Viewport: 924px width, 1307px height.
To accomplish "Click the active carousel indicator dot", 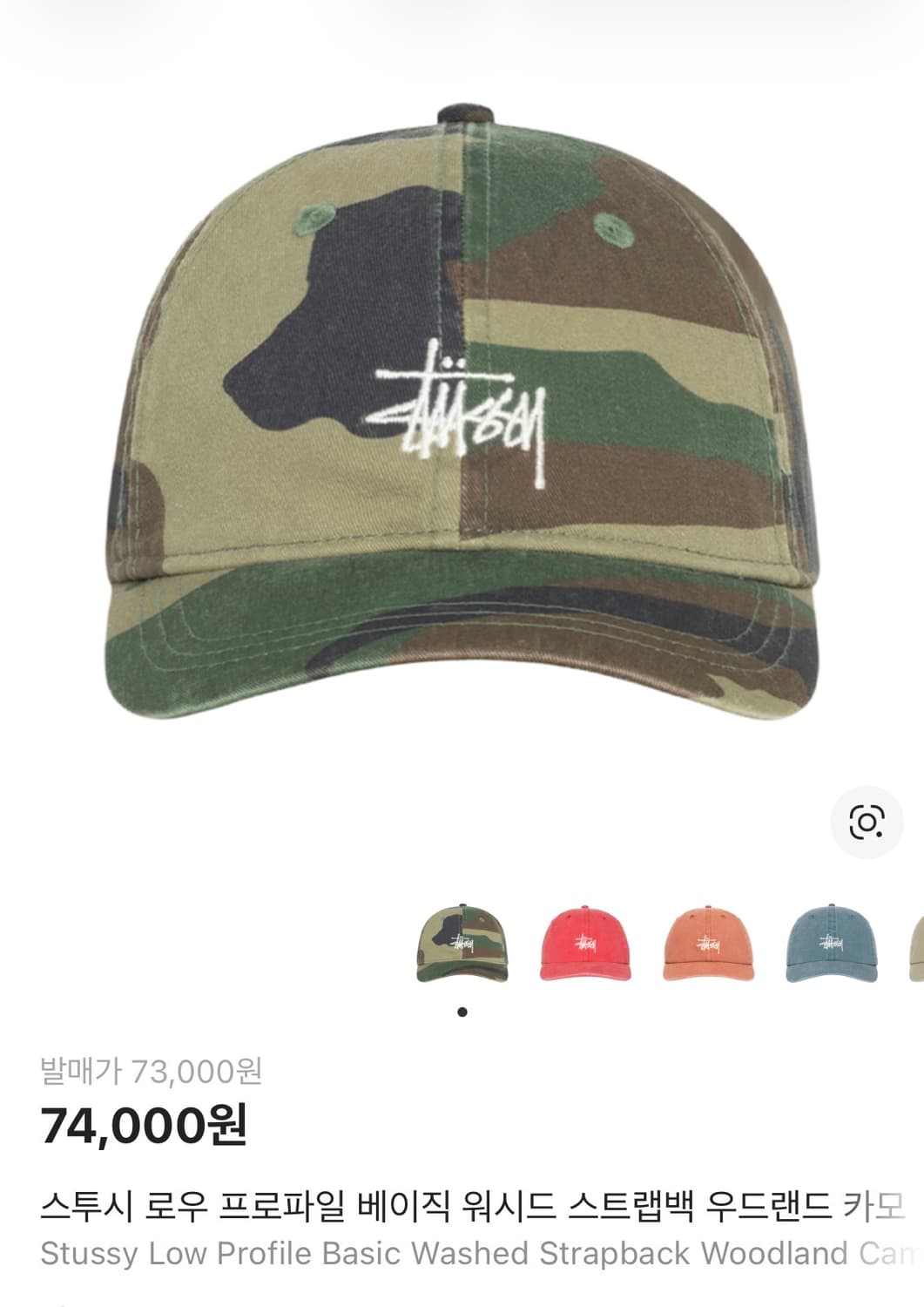I will pyautogui.click(x=462, y=1011).
